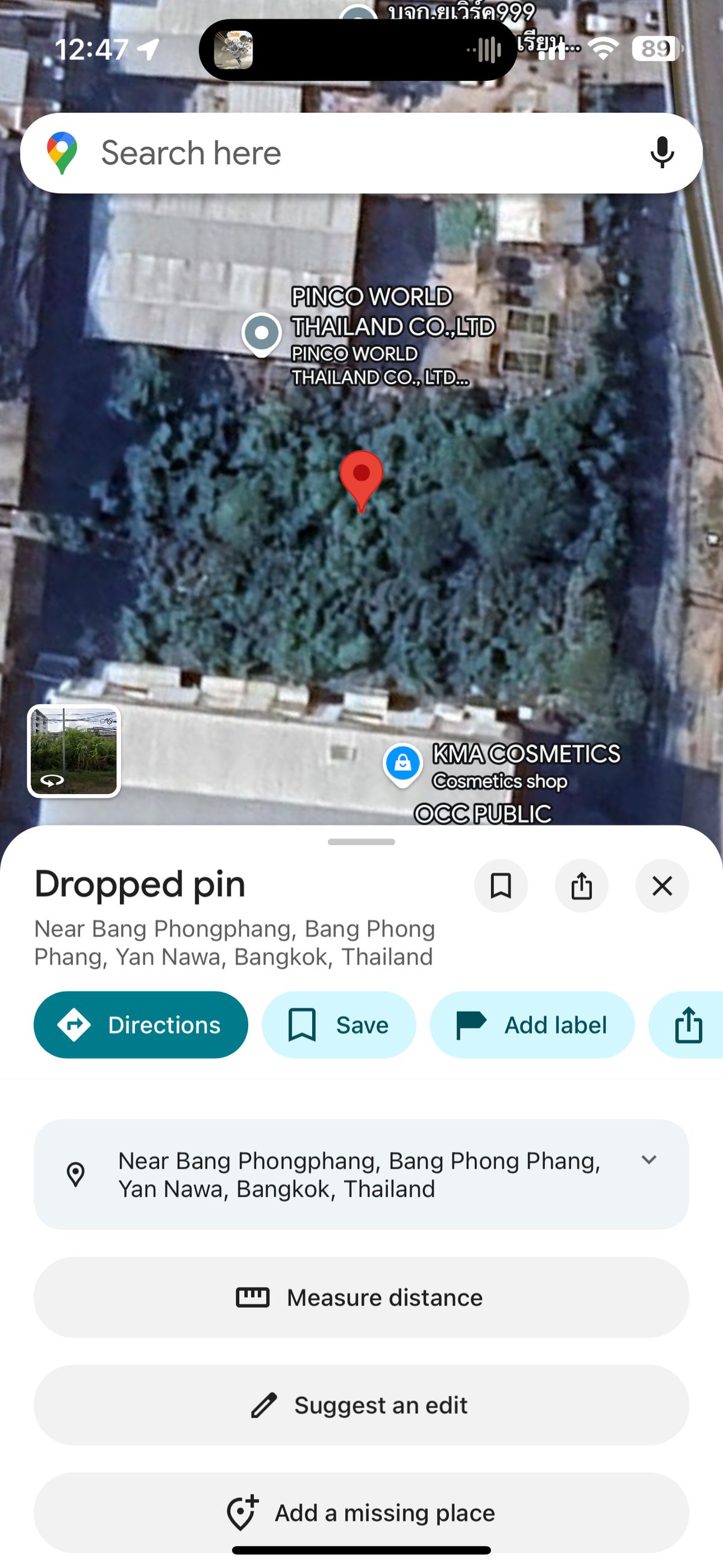Tap the Save chip
Screen dimensions: 723x1568
coord(339,1025)
